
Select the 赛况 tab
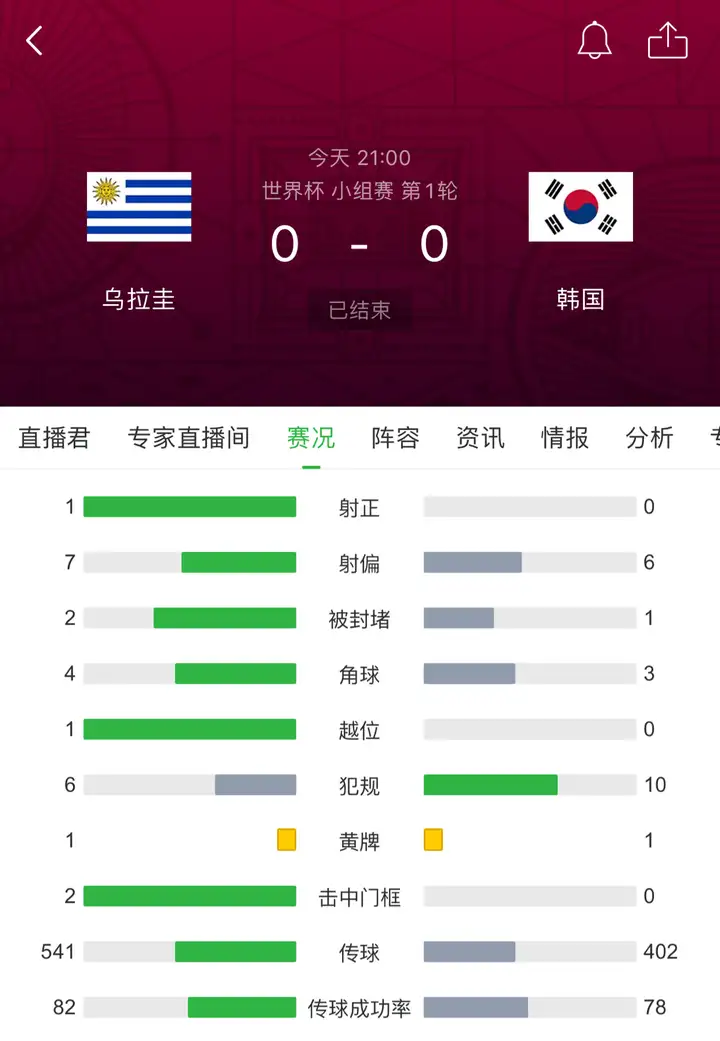tap(311, 438)
